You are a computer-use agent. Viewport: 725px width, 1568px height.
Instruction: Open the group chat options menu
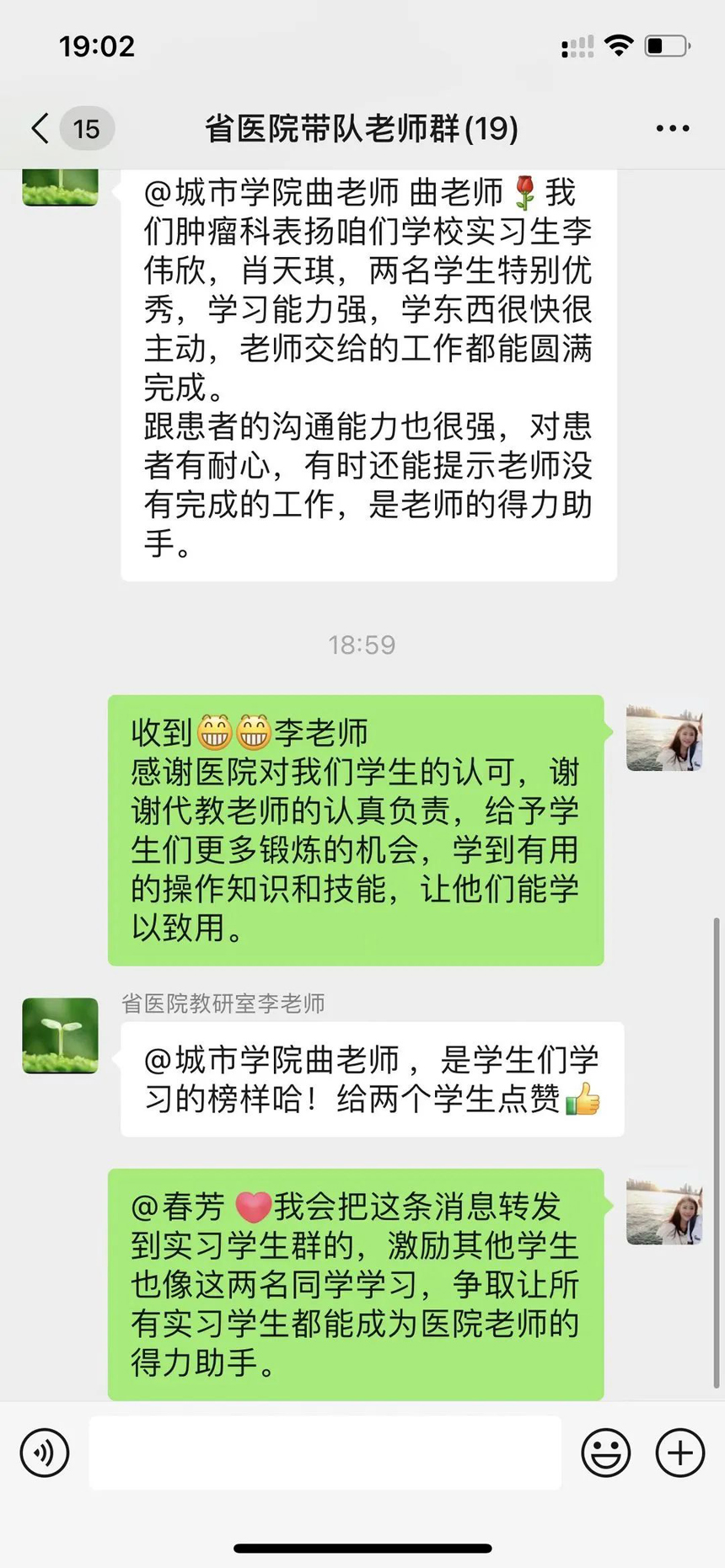tap(673, 129)
